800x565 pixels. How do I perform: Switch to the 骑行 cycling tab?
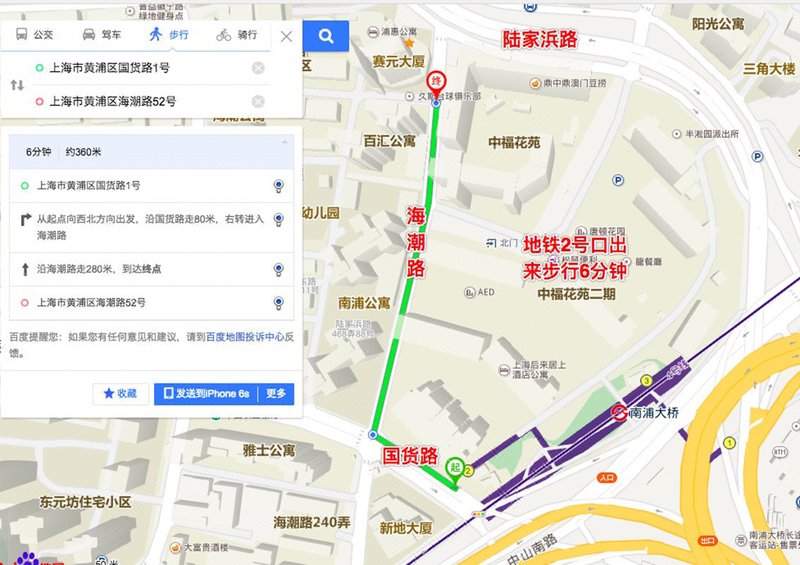(237, 35)
